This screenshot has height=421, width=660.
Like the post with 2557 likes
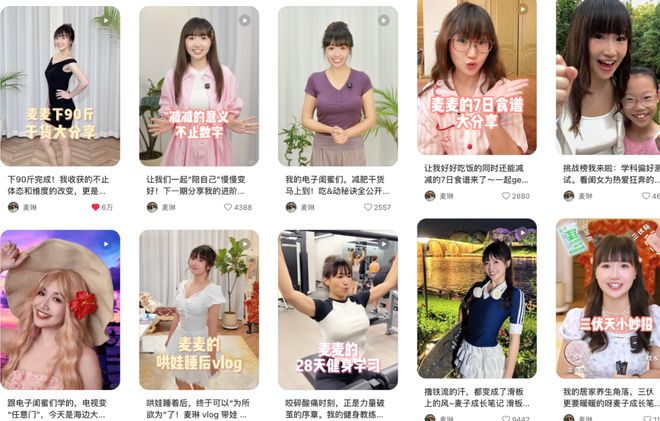point(366,207)
